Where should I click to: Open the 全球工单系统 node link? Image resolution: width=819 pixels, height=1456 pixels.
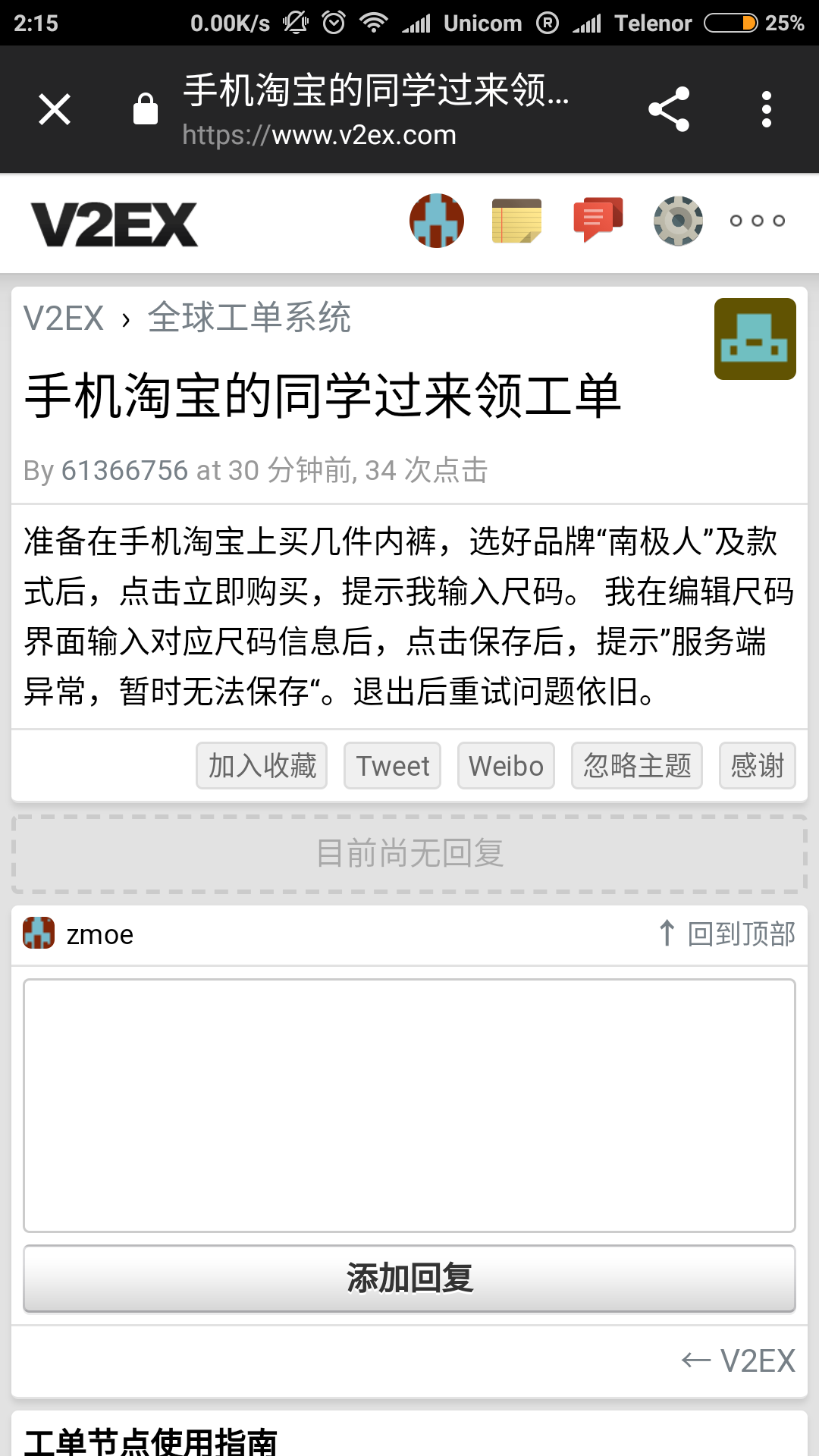pyautogui.click(x=249, y=318)
